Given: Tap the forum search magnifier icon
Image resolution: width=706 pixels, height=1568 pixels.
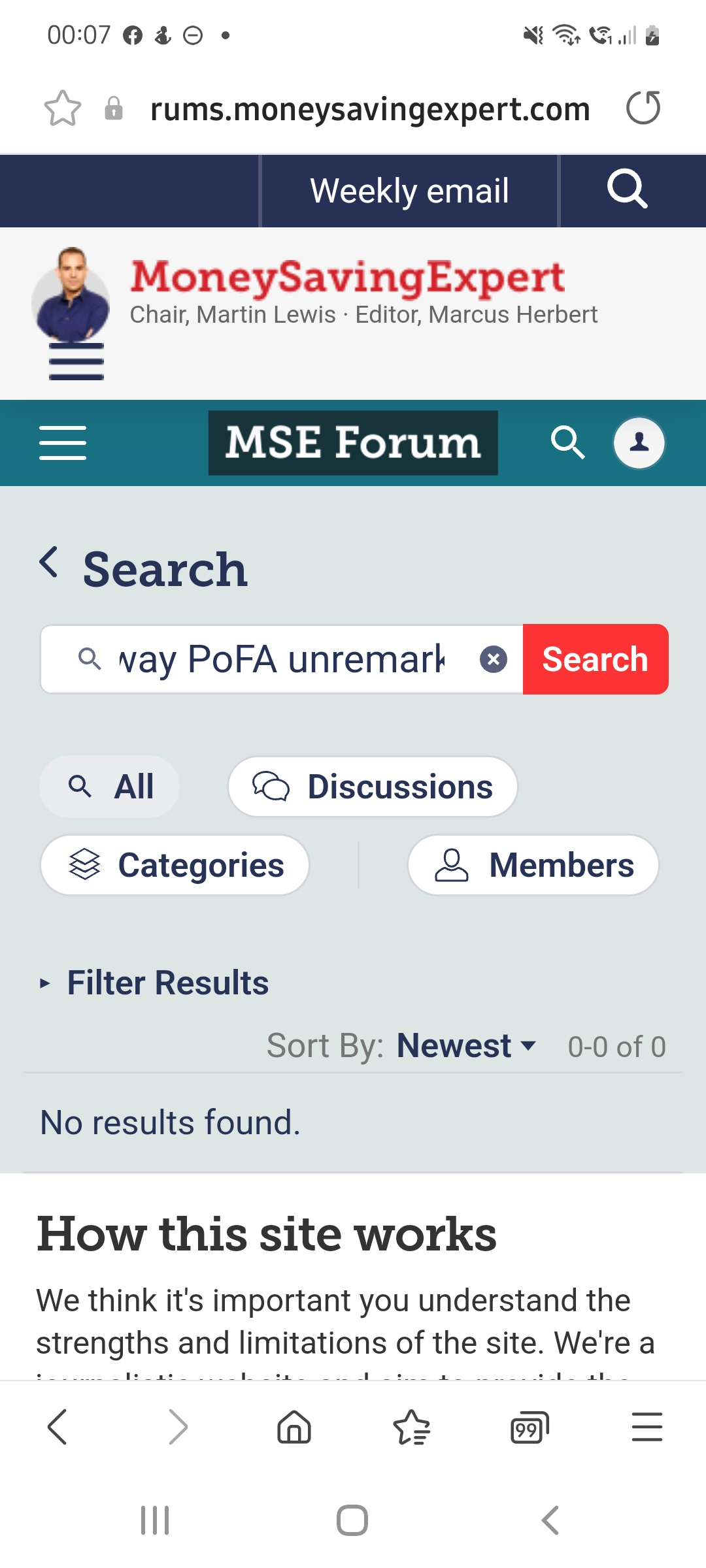Looking at the screenshot, I should pyautogui.click(x=567, y=443).
